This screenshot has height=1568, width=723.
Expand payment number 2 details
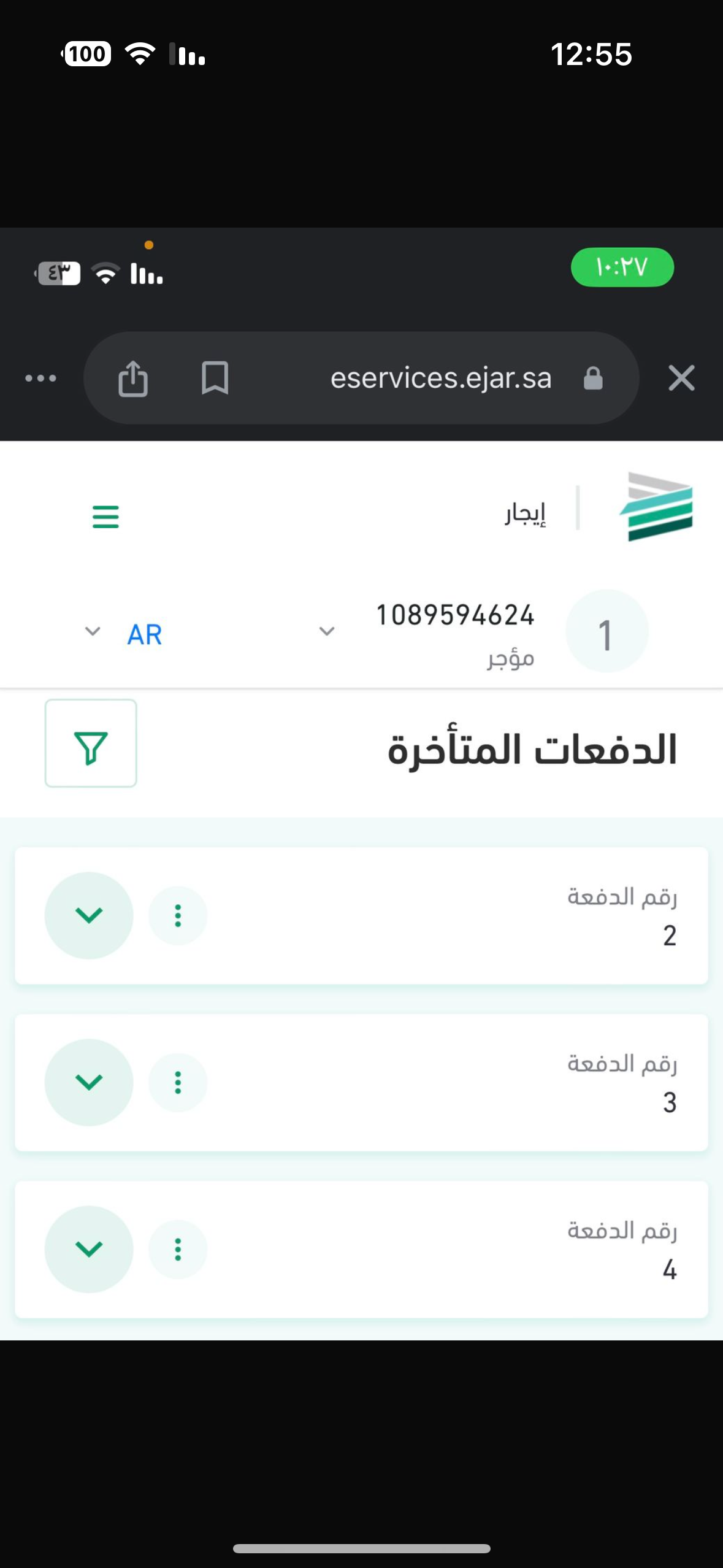coord(89,915)
